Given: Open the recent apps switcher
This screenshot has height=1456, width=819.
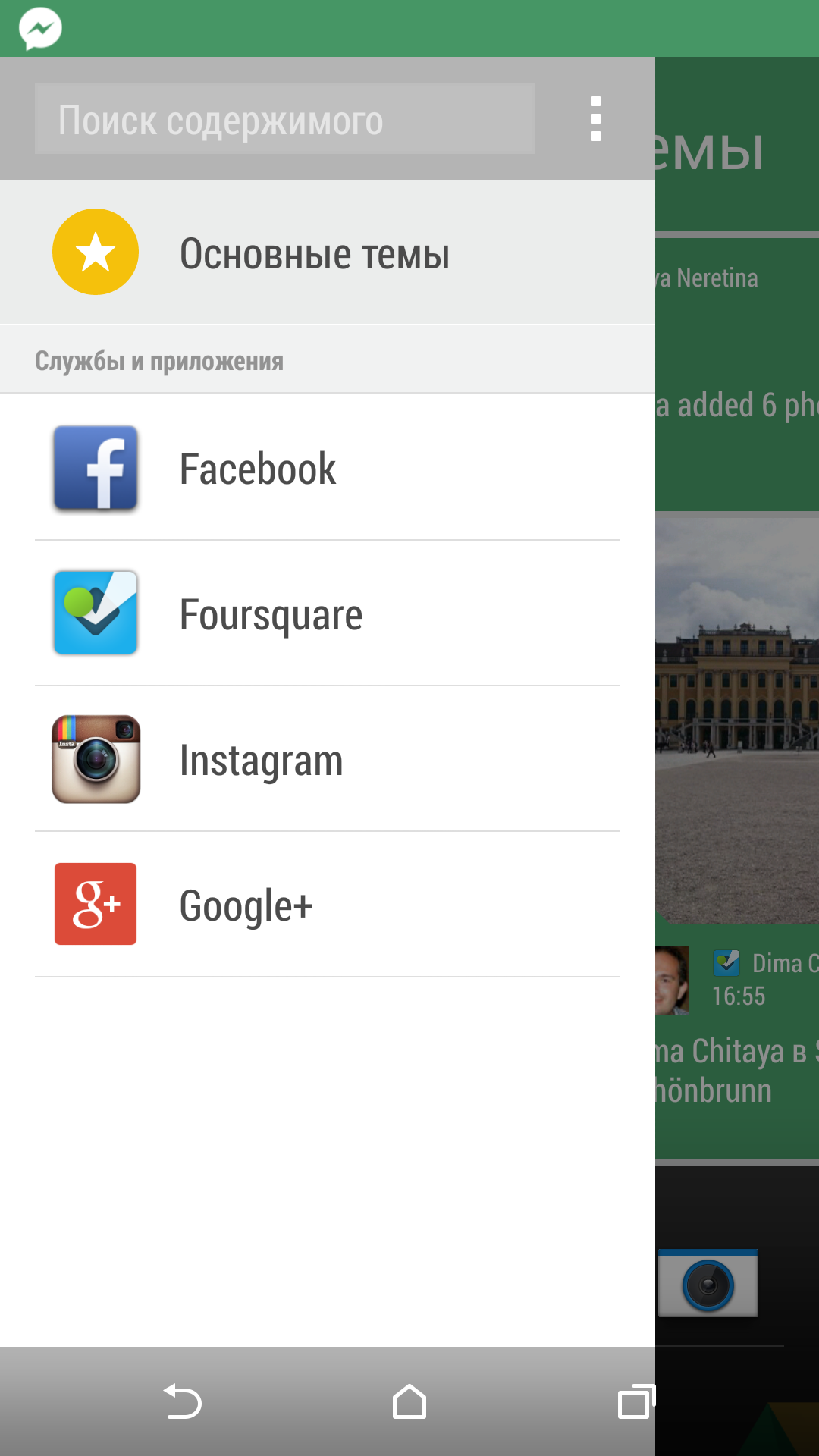Looking at the screenshot, I should [635, 1401].
